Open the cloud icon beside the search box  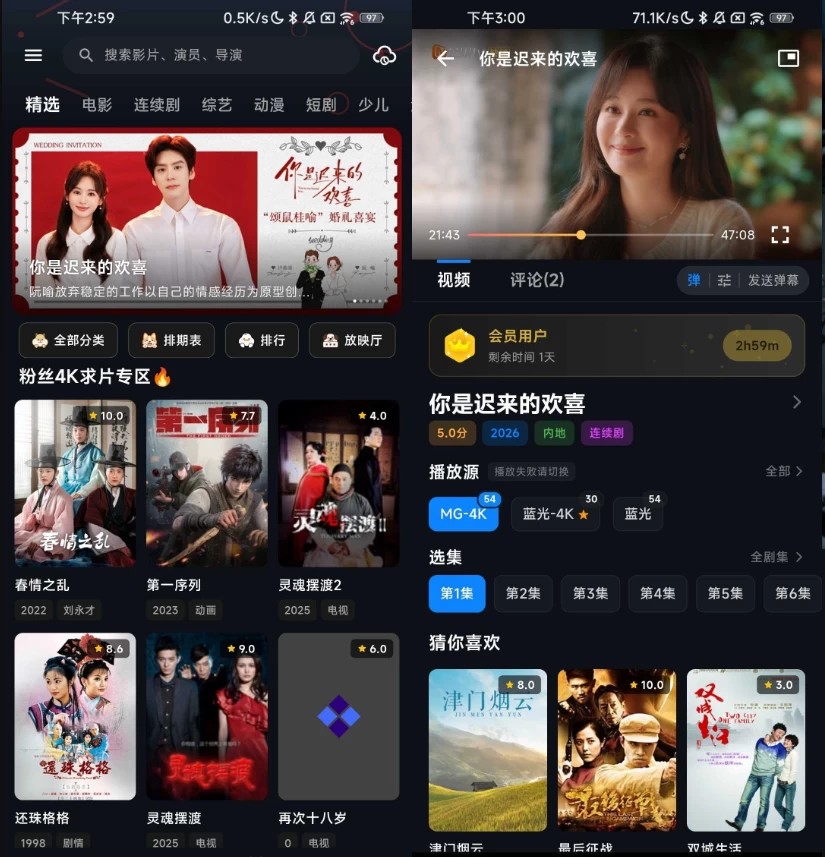tap(384, 55)
